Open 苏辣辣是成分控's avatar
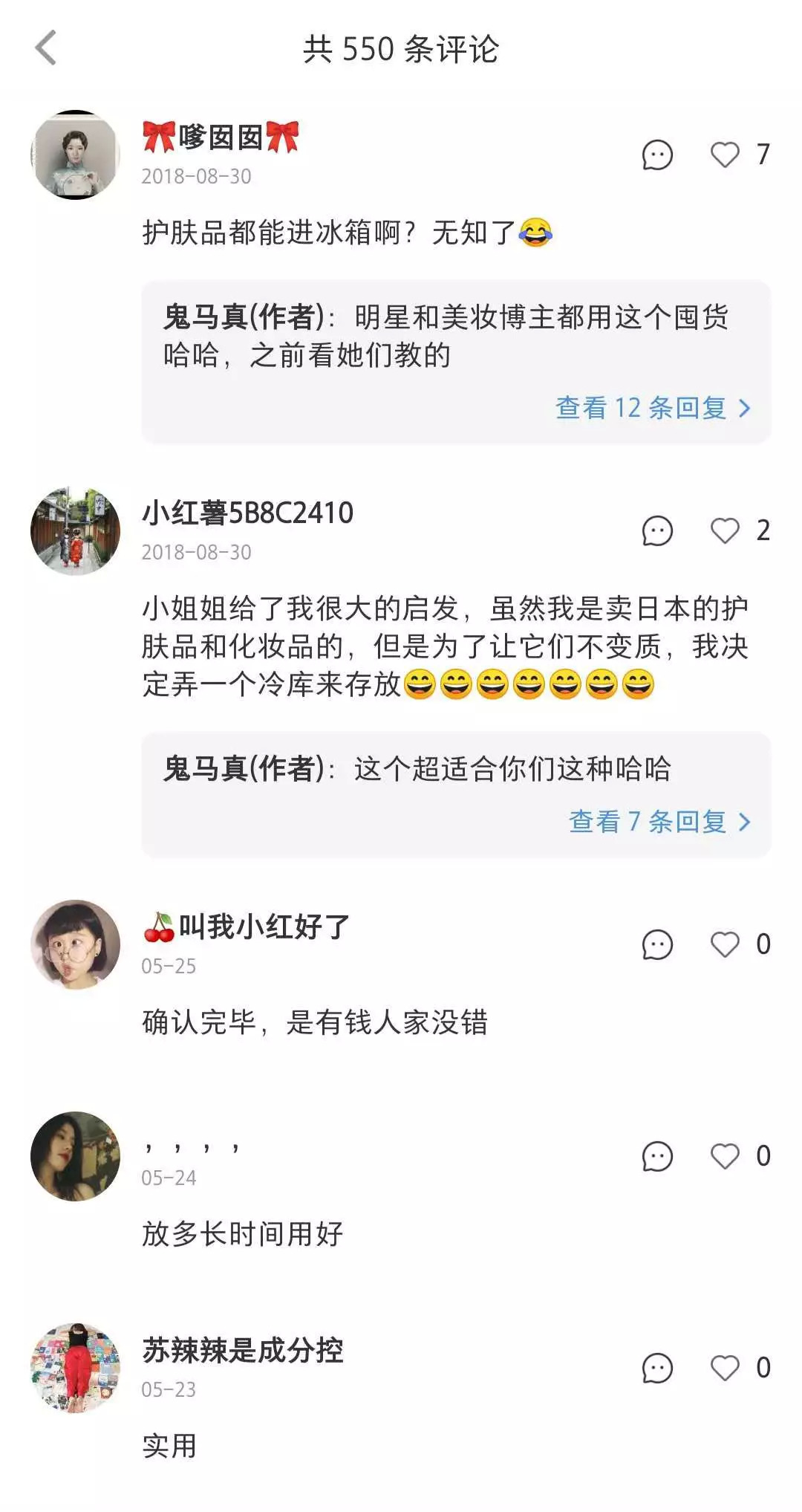Viewport: 802px width, 1512px height. 75,1368
